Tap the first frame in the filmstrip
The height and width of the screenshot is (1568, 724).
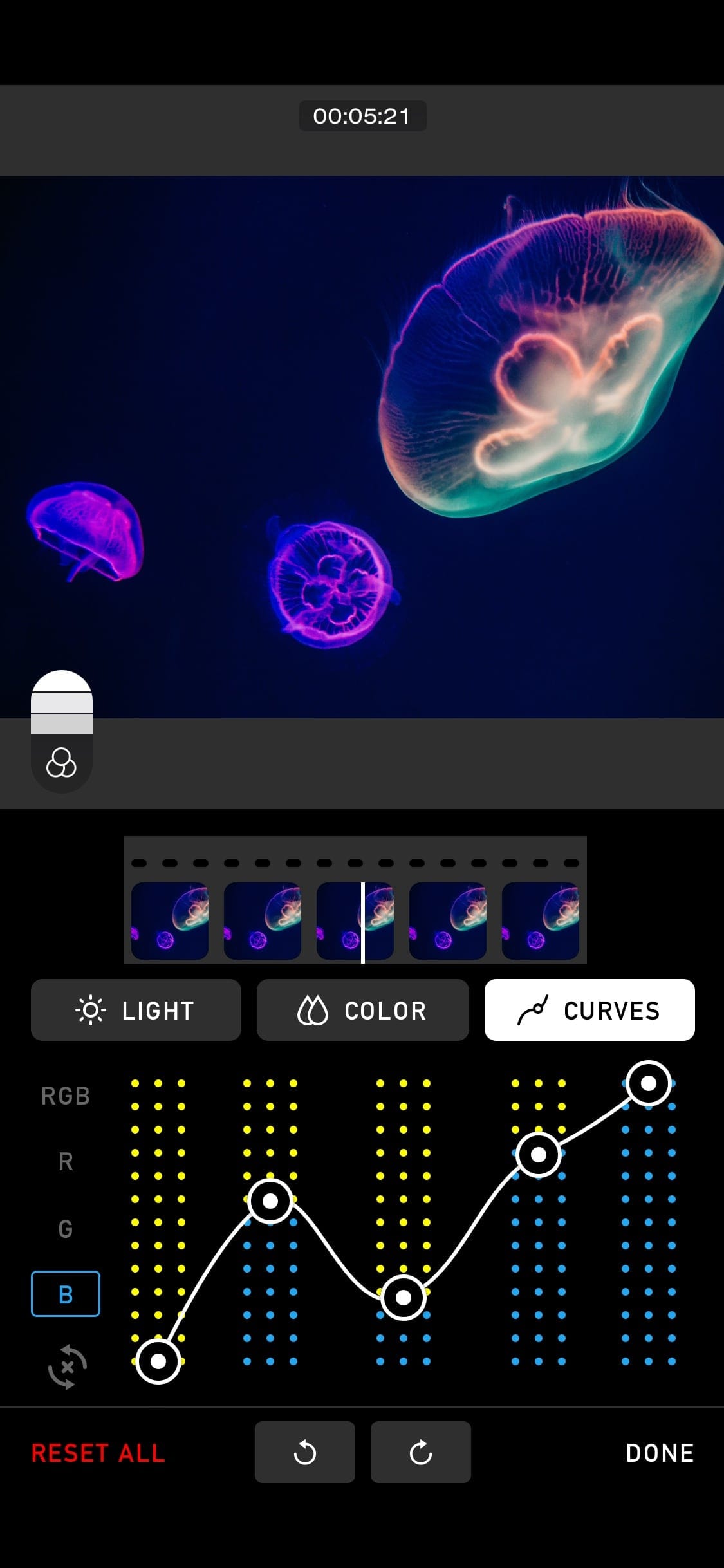[170, 921]
